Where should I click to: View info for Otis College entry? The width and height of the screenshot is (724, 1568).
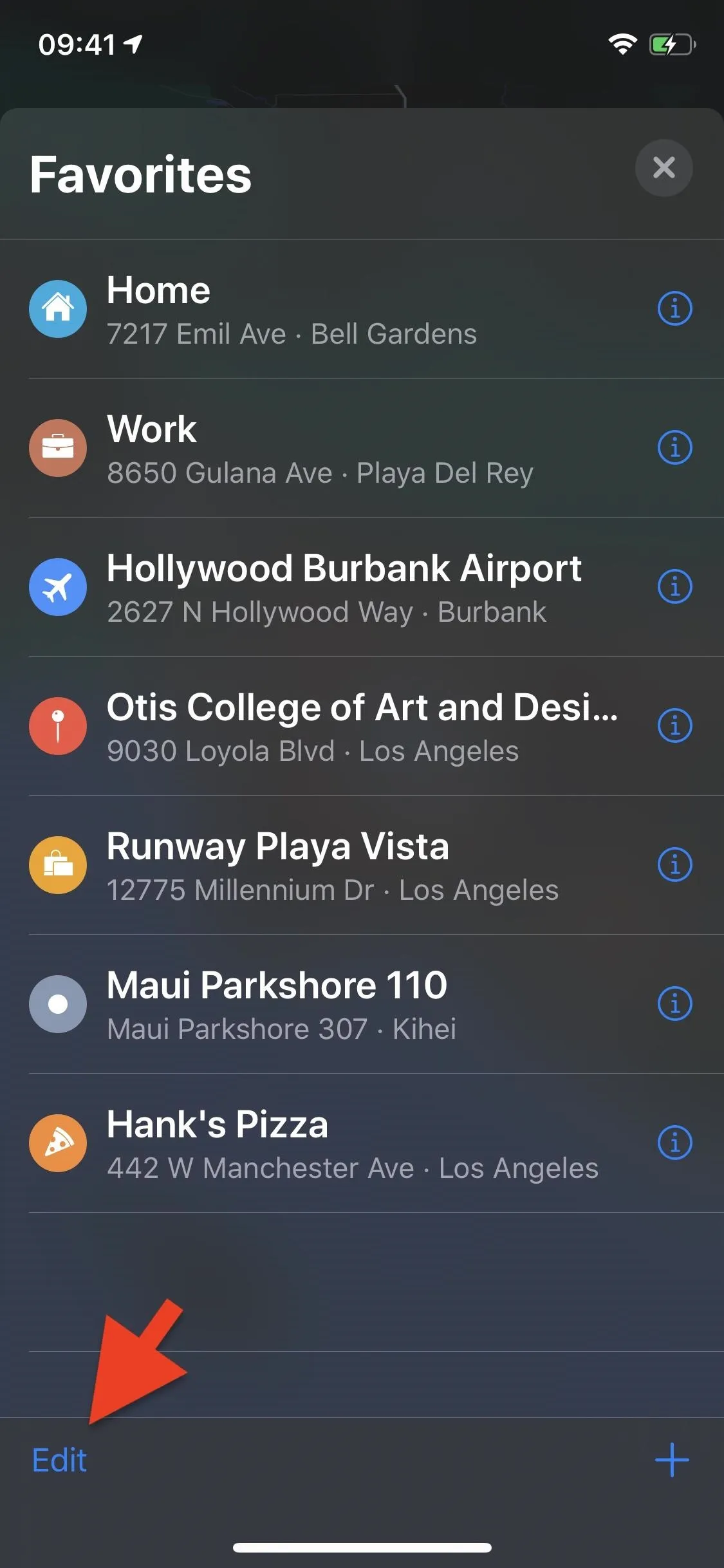tap(674, 725)
